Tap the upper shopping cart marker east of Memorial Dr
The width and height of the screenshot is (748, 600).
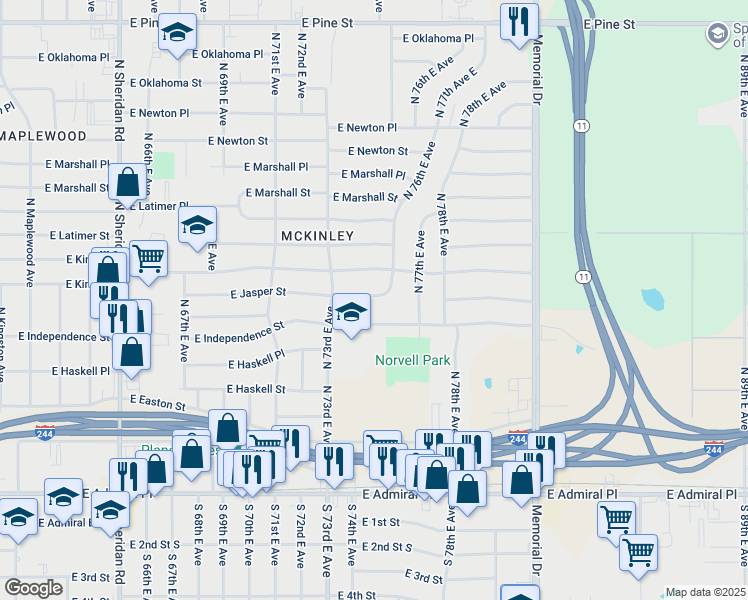[x=616, y=519]
